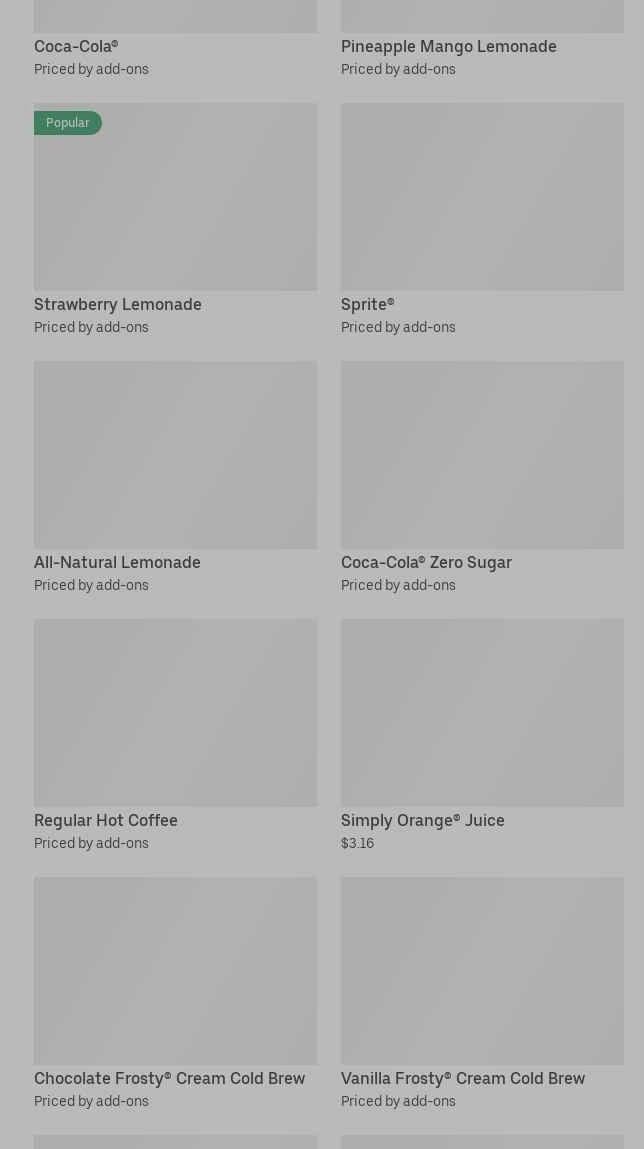Select Pineapple Mango Lemonade
This screenshot has height=1149, width=644.
pyautogui.click(x=482, y=39)
